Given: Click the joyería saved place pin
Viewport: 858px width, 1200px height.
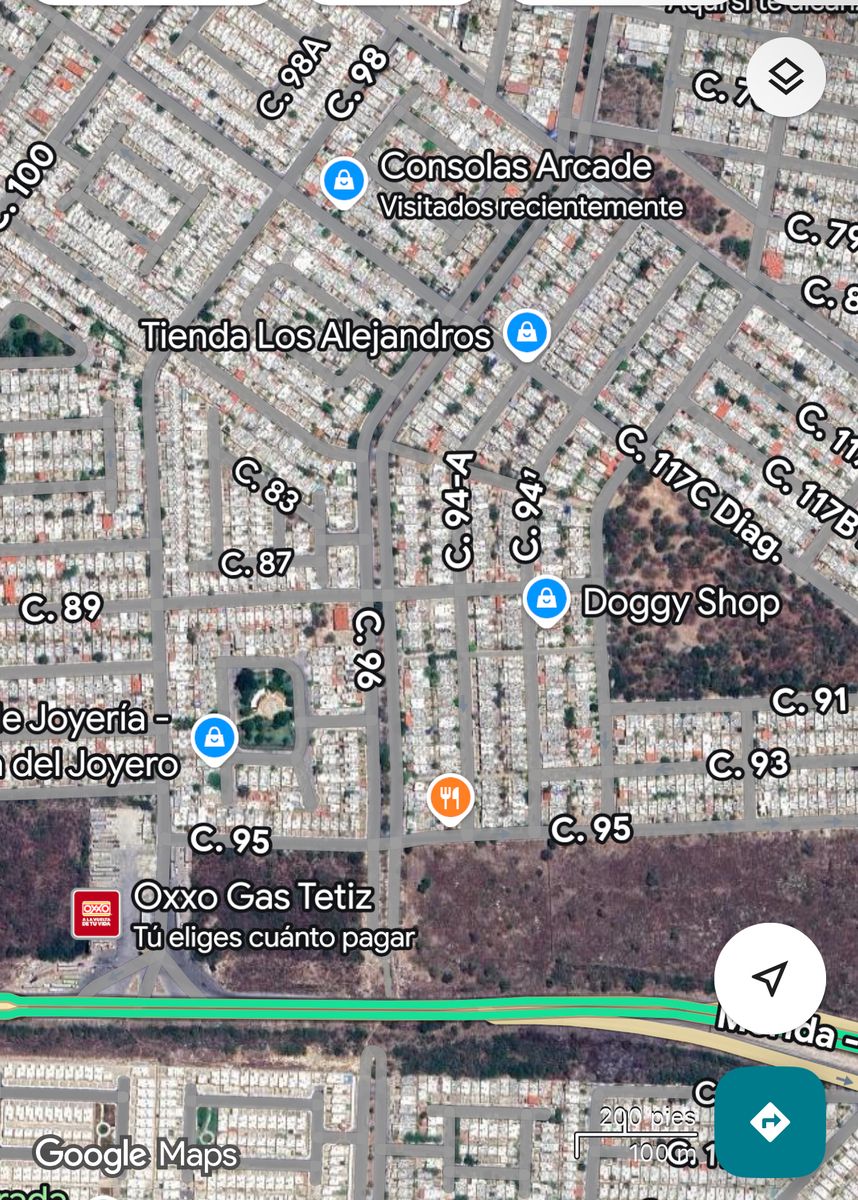Looking at the screenshot, I should (x=214, y=737).
